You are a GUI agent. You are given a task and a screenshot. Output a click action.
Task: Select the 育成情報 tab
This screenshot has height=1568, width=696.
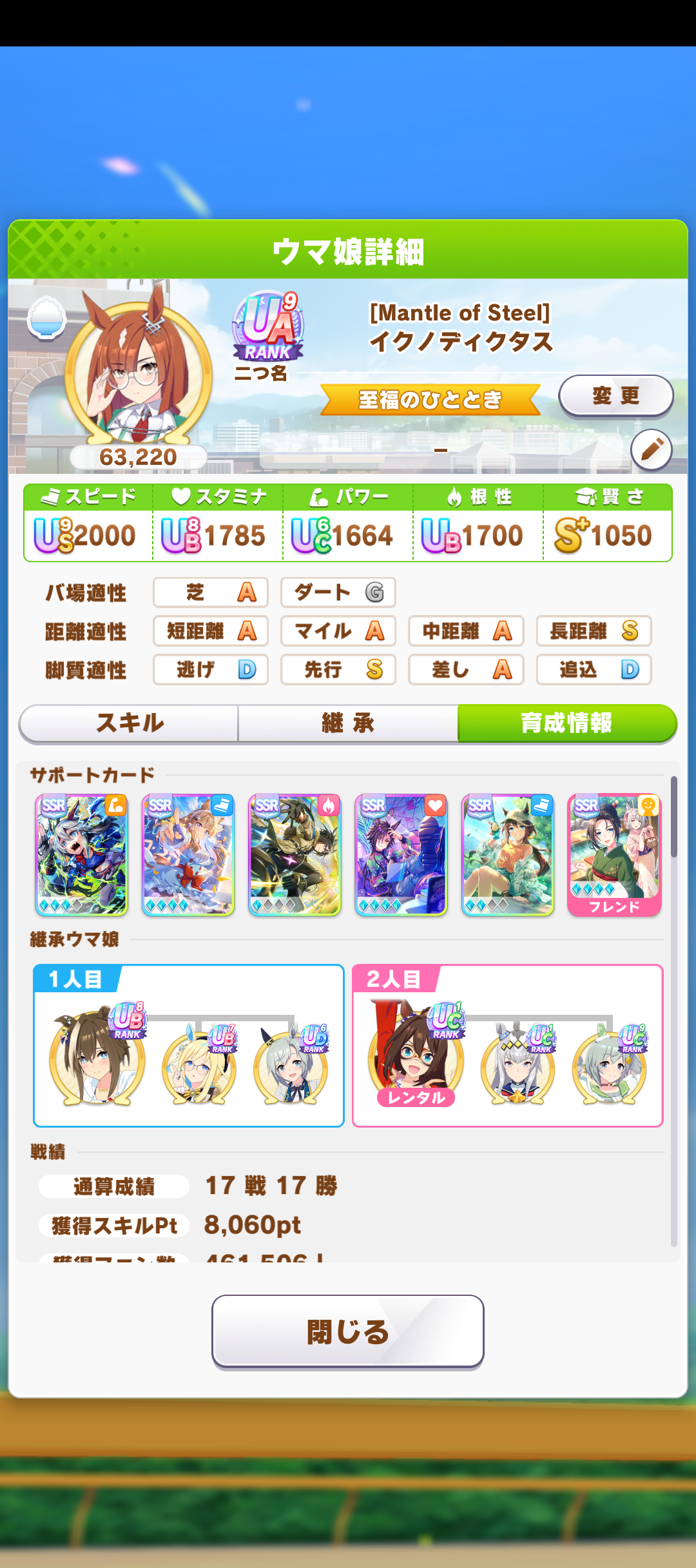tap(566, 723)
